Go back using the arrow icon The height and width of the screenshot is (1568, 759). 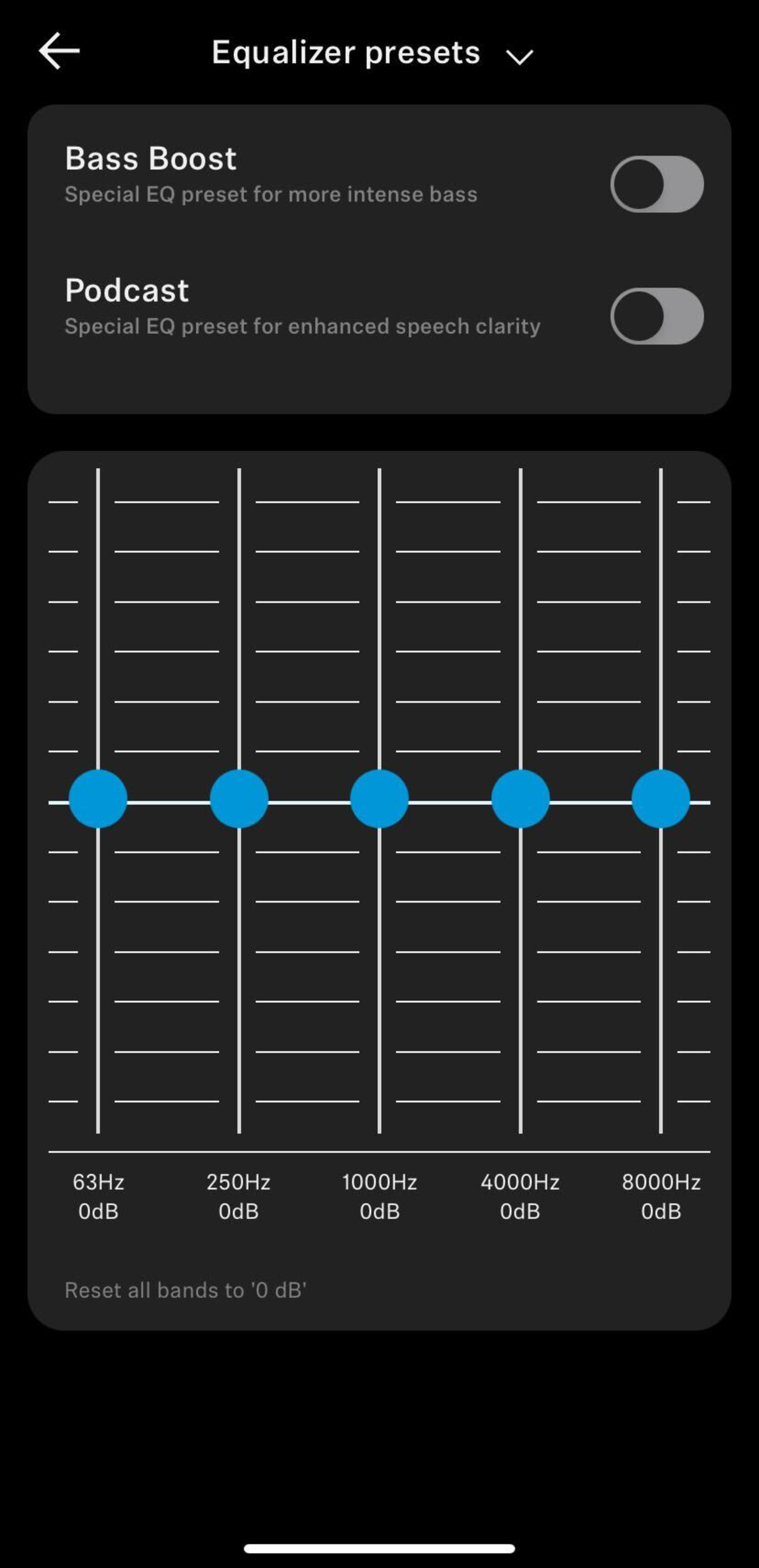pos(59,51)
